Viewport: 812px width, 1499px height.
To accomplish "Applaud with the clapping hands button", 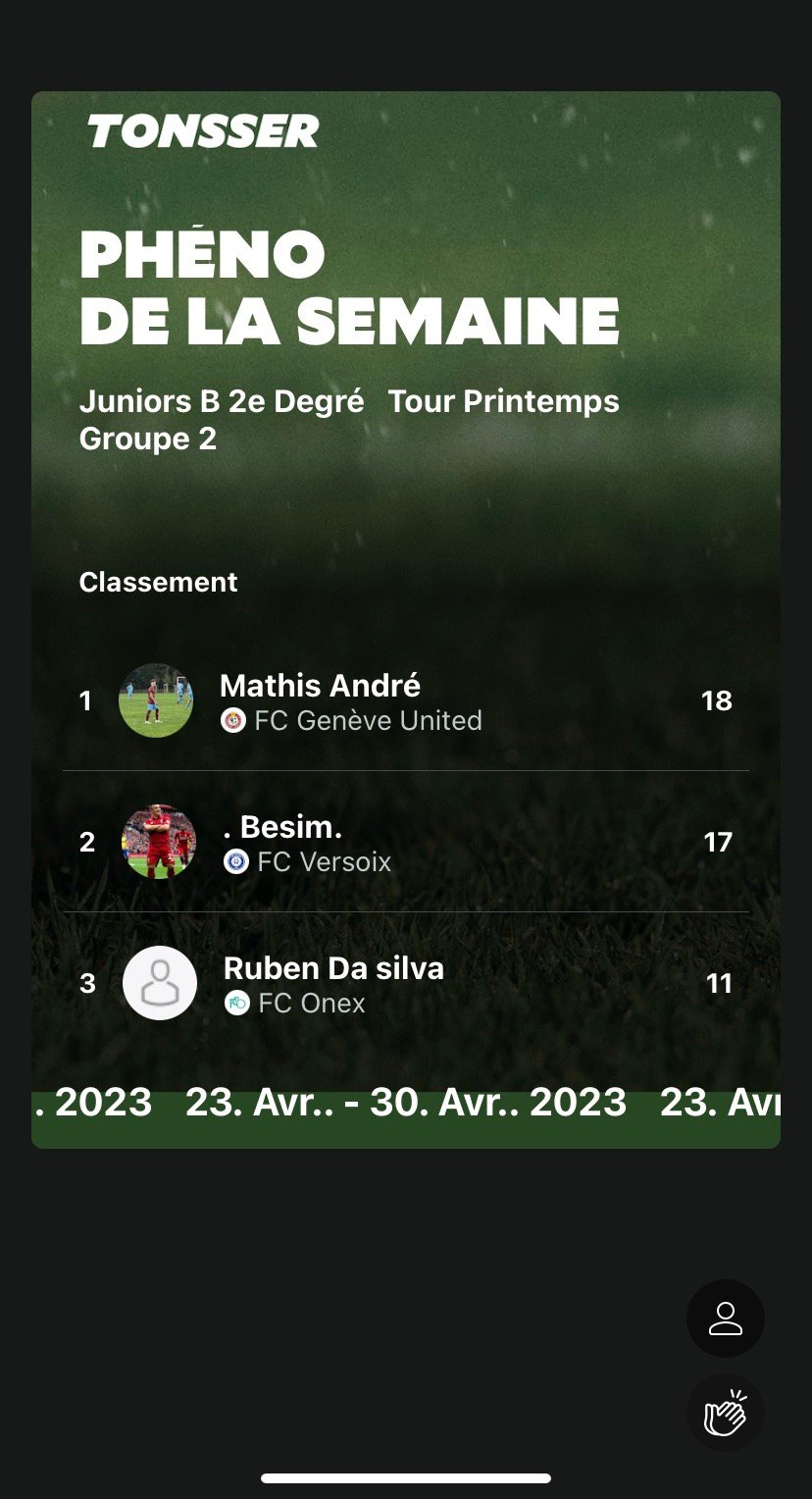I will tap(725, 1414).
